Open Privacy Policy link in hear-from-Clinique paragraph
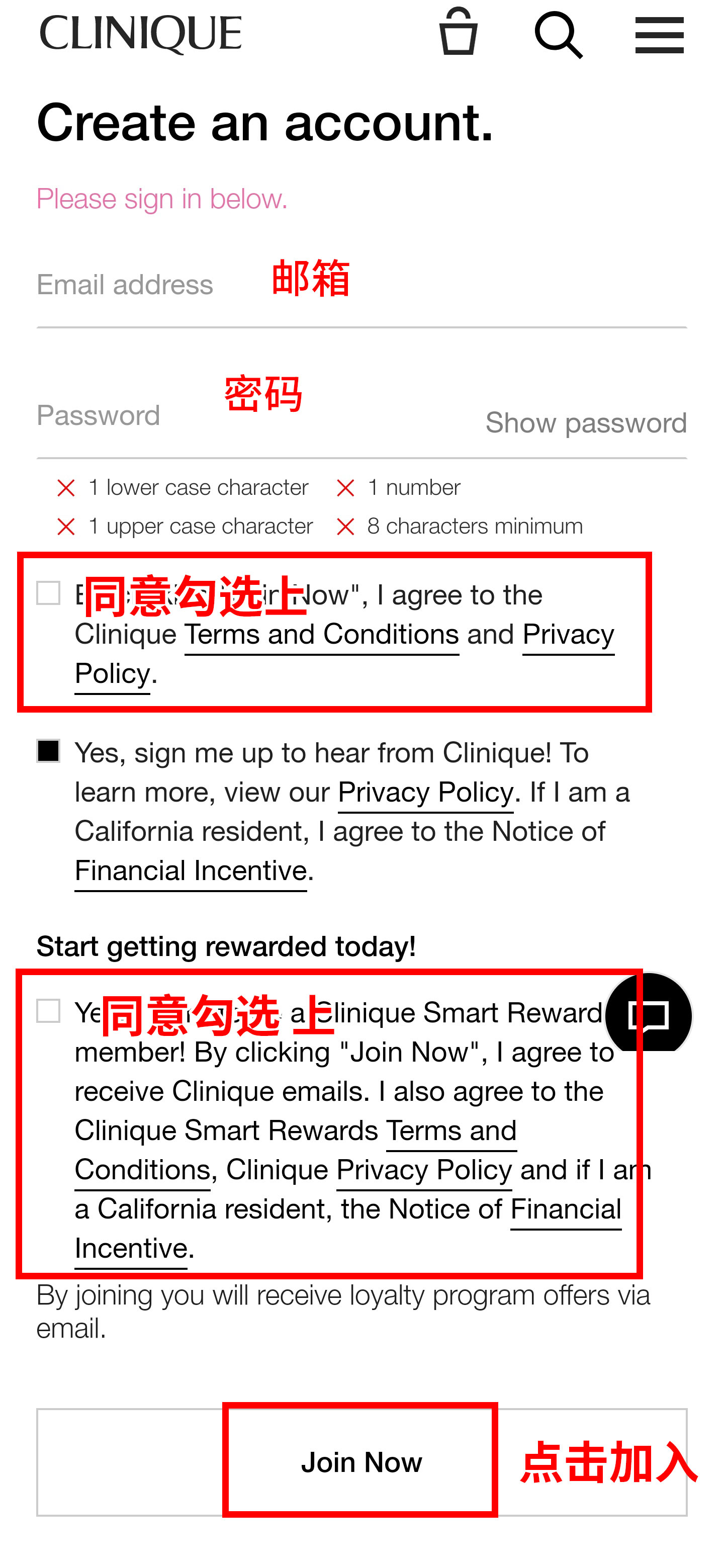This screenshot has width=724, height=1568. [425, 793]
